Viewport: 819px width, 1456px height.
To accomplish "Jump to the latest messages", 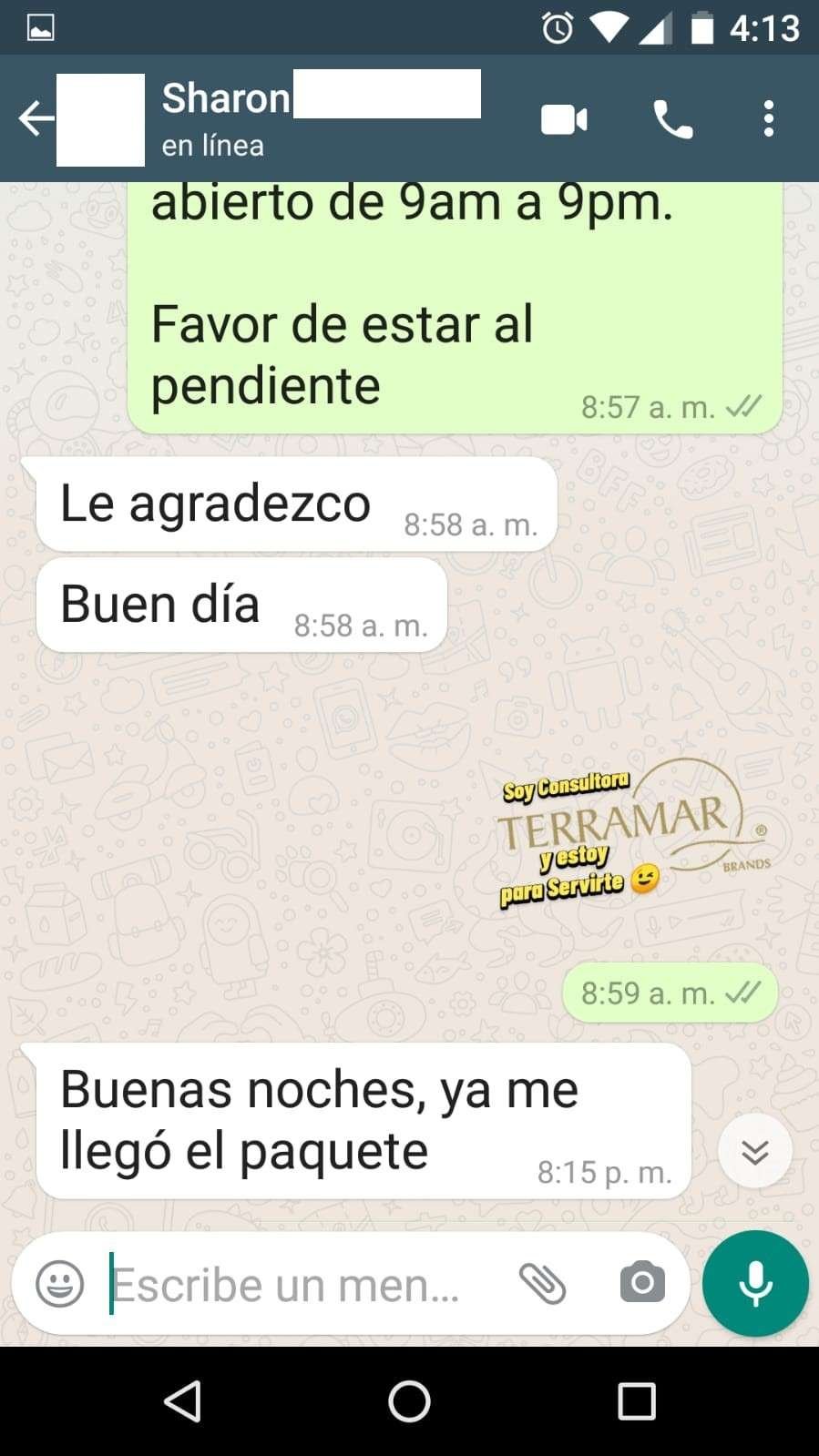I will coord(754,1152).
